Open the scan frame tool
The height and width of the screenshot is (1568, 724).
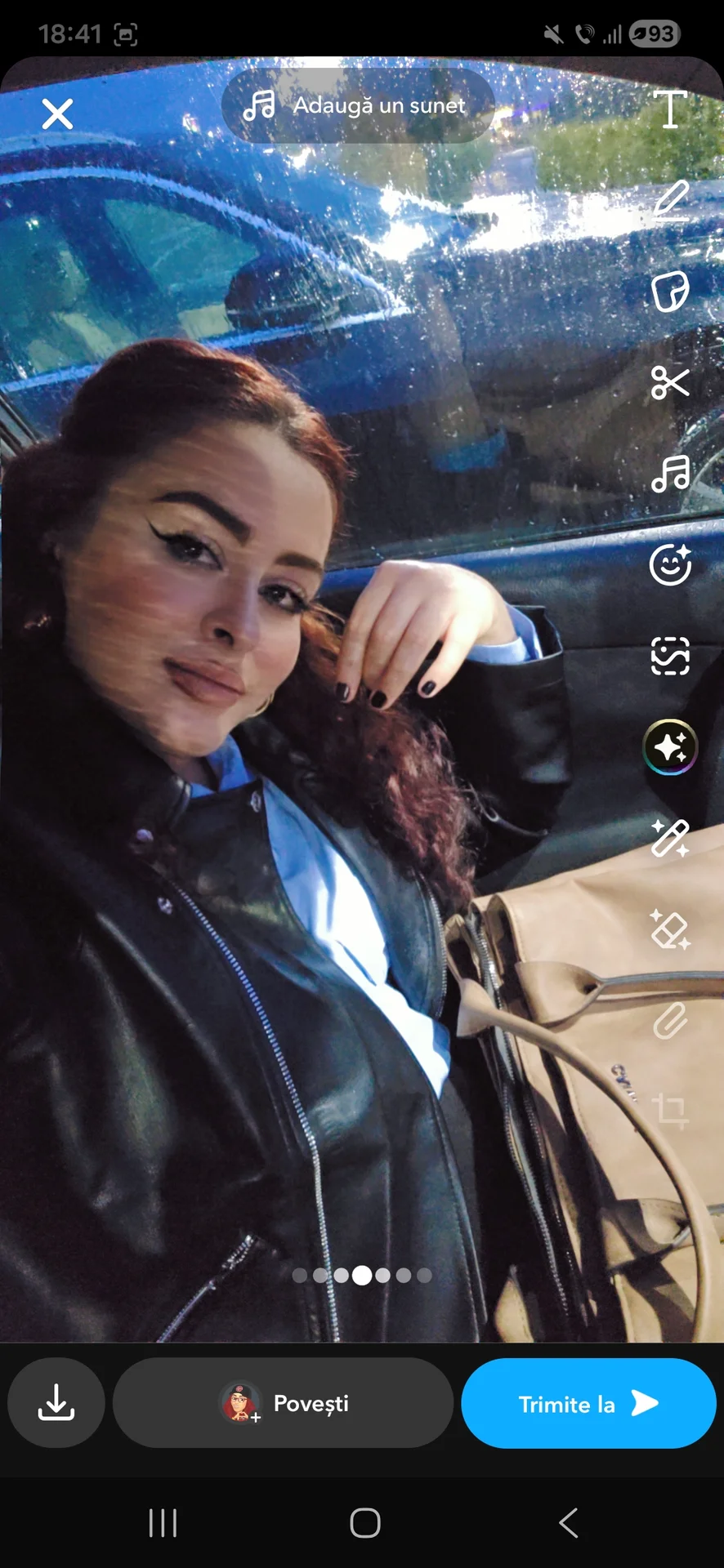tap(670, 656)
